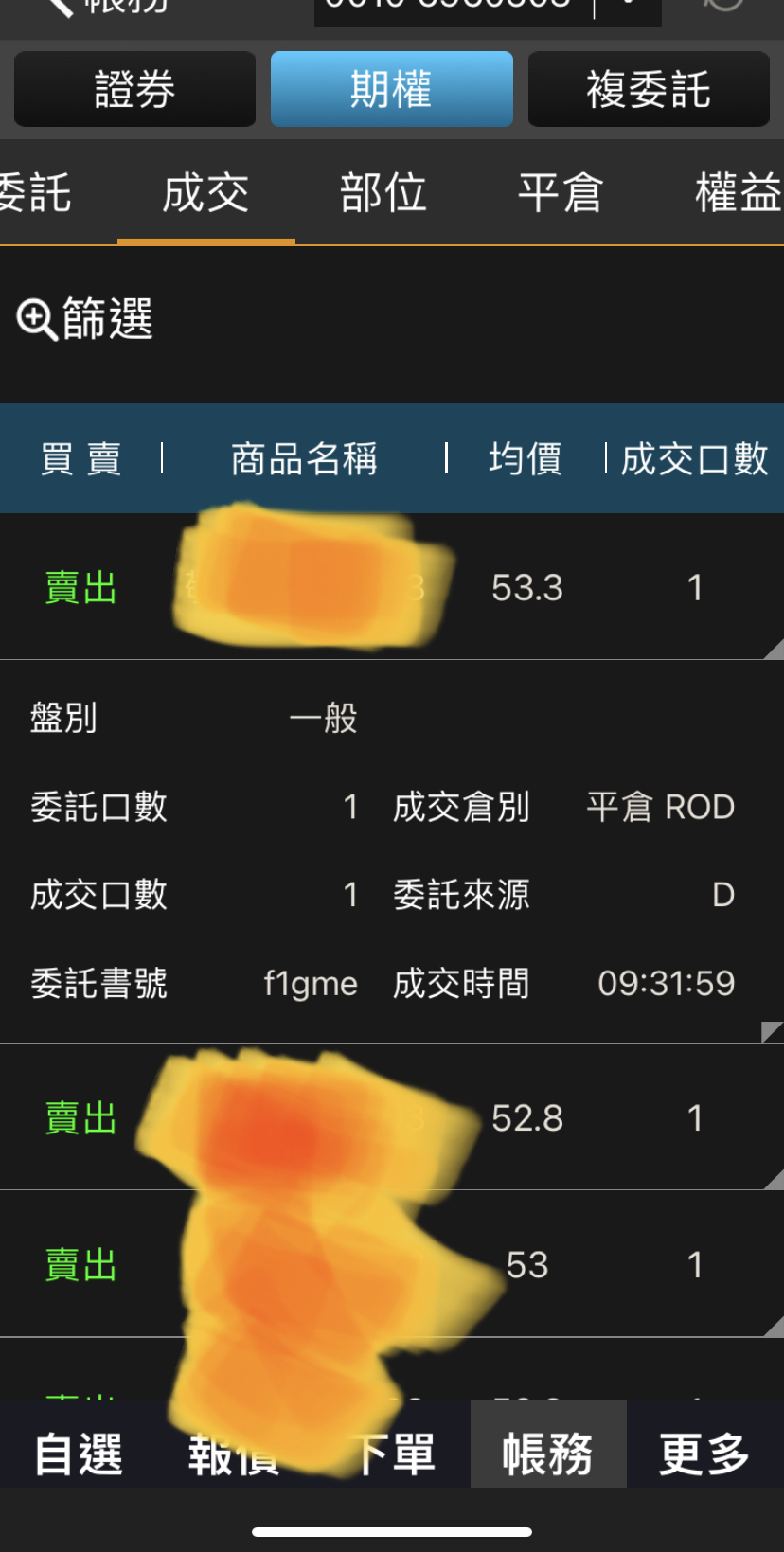Open the 自選 watchlist tab
784x1552 pixels.
[x=79, y=1453]
